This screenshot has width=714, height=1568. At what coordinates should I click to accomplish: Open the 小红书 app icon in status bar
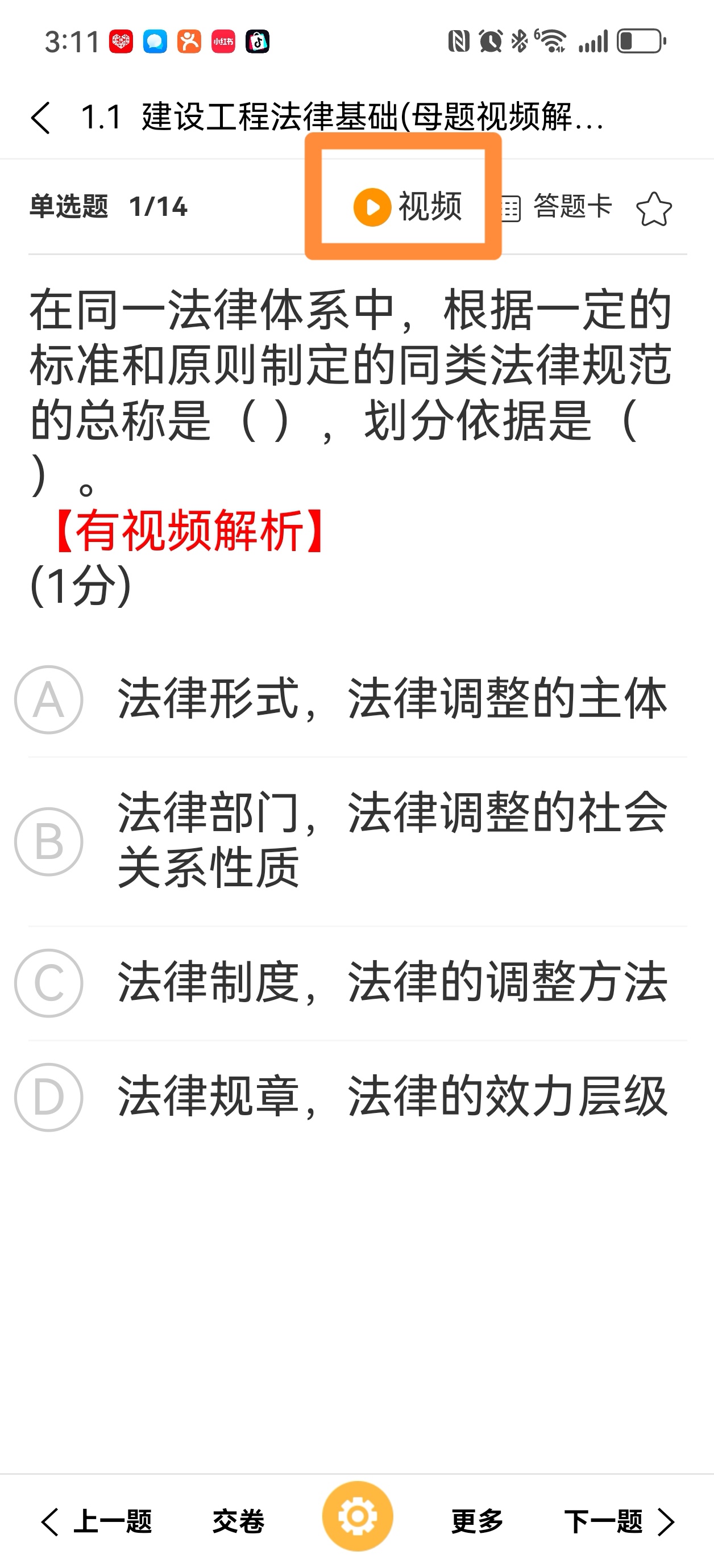[x=222, y=41]
